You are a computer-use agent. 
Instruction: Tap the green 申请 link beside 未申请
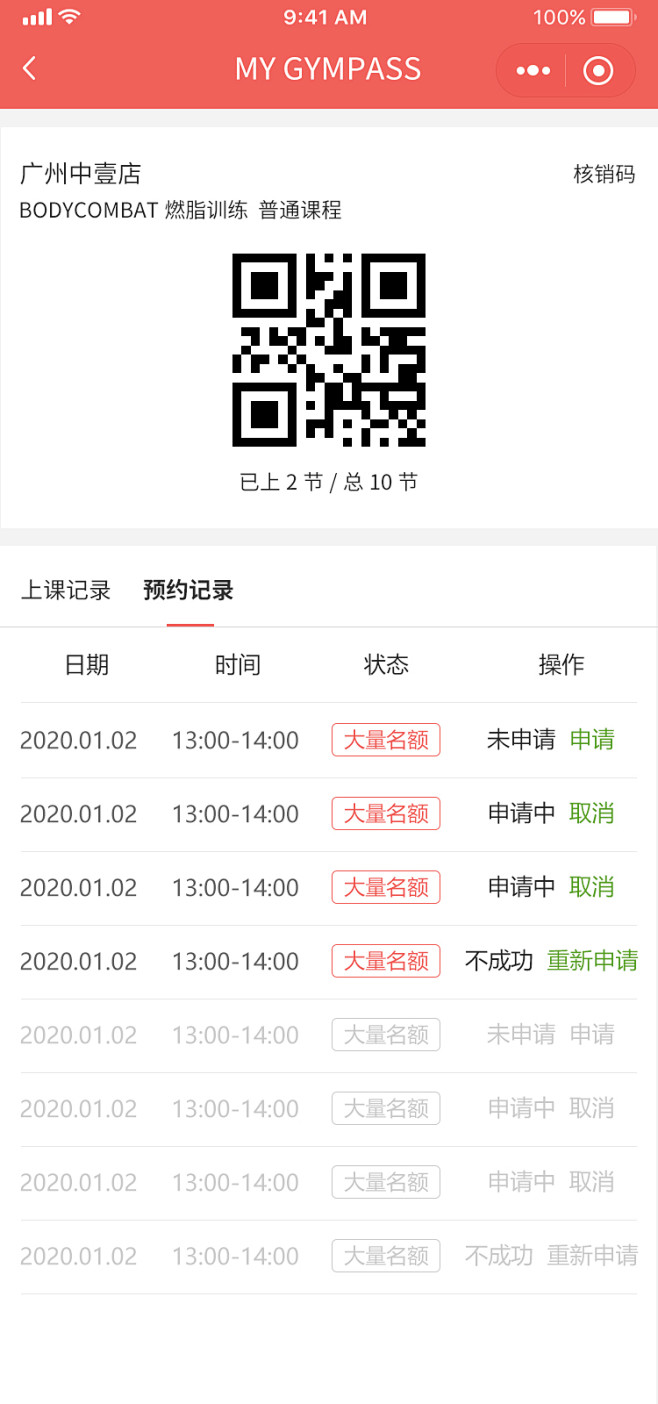592,740
